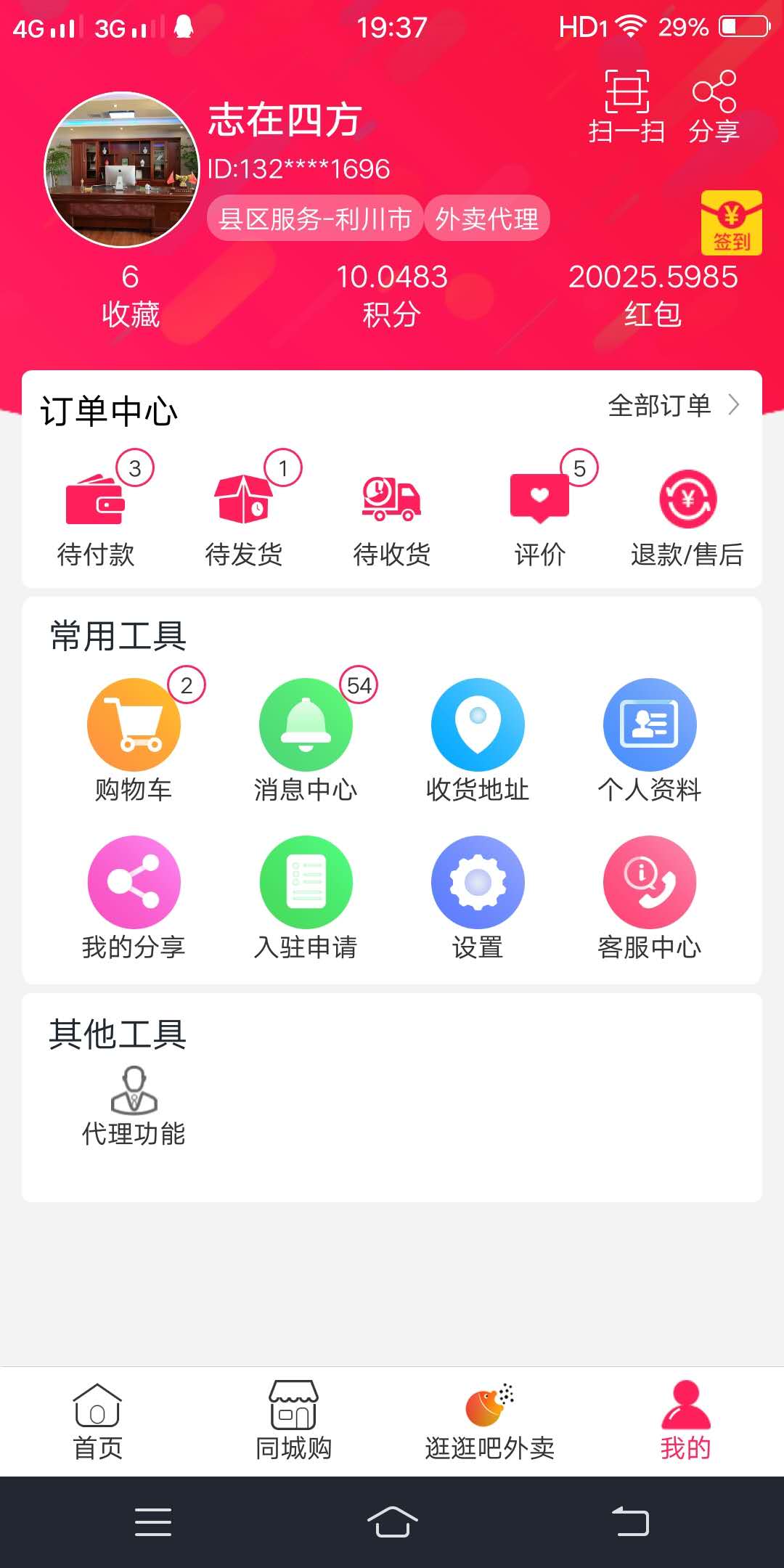Contact 客服中心 customer service
Viewport: 784px width, 1568px height.
[650, 893]
